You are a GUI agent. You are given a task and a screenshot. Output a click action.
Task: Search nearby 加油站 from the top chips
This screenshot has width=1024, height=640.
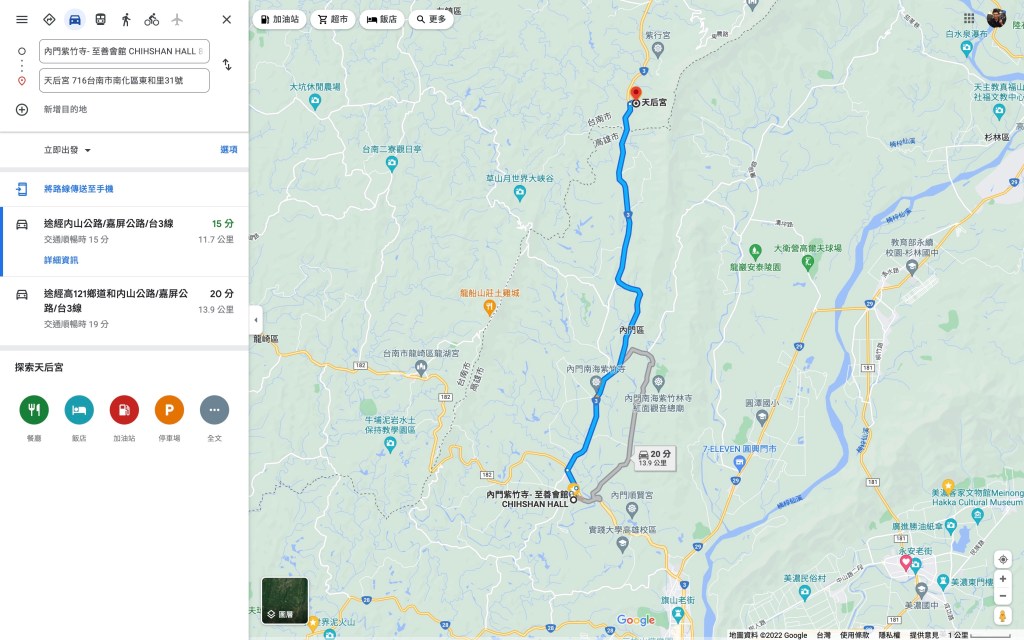point(279,19)
